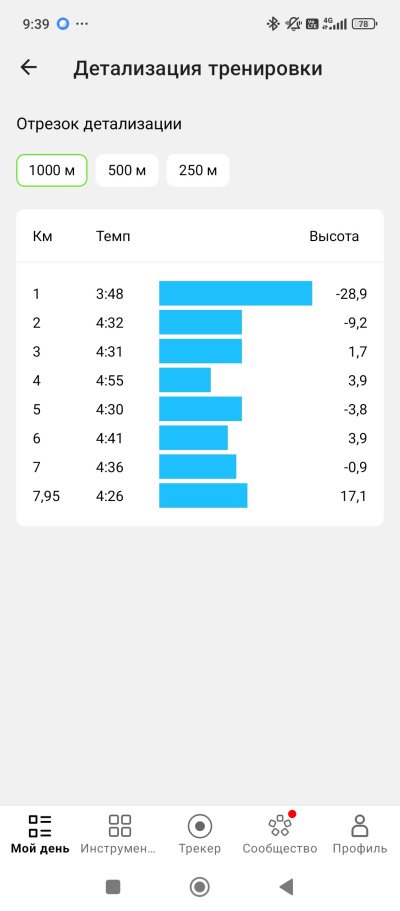Go back from the Детализация тренировки screen
The image size is (400, 911).
28,67
